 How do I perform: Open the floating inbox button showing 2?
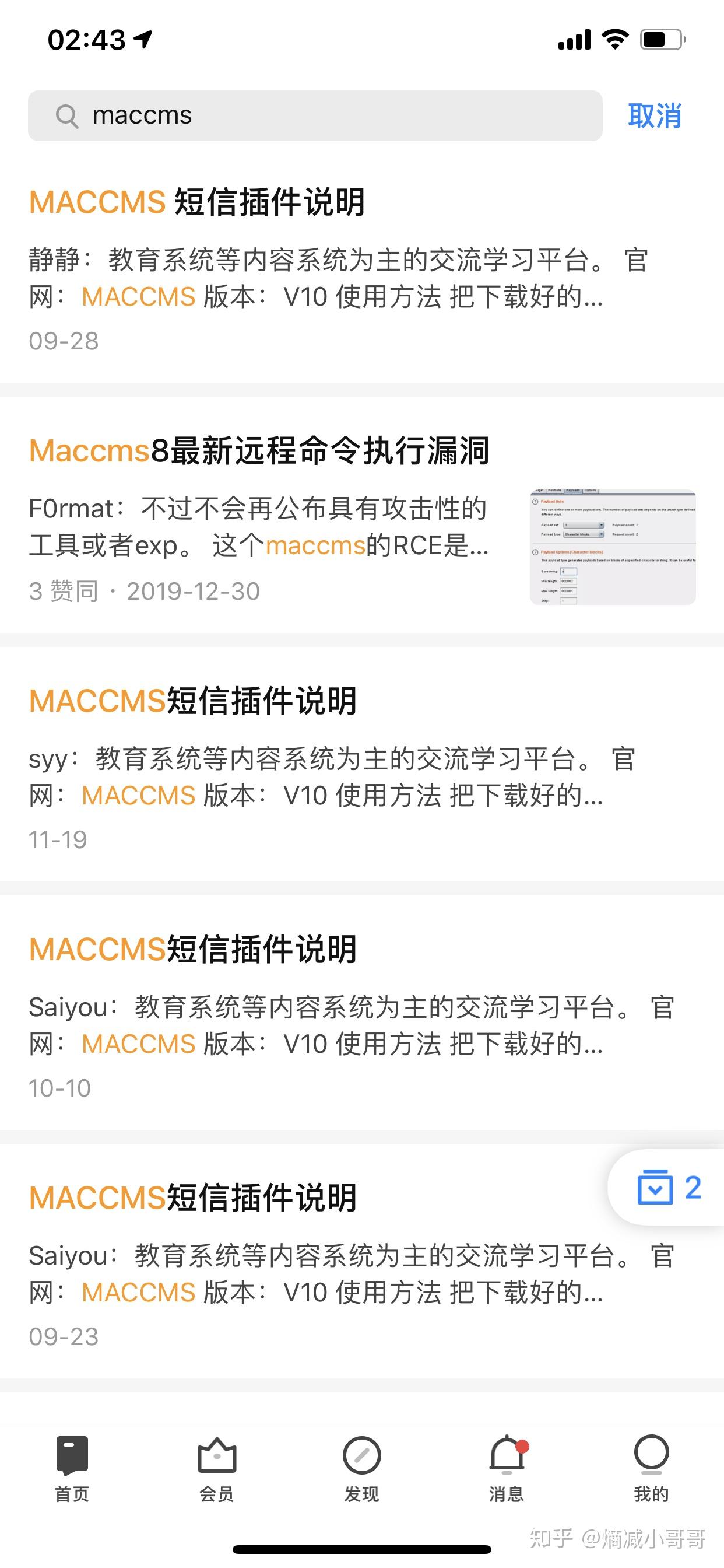(x=668, y=1188)
